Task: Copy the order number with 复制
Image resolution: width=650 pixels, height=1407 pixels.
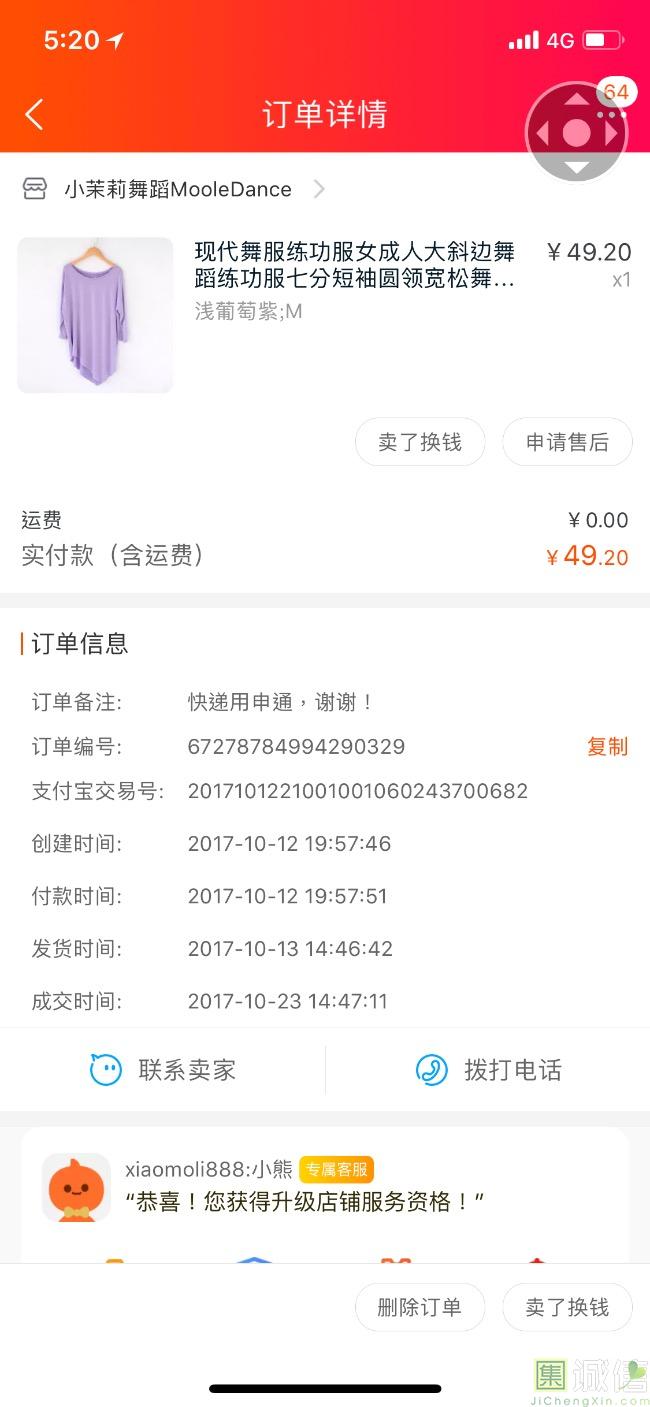Action: click(x=607, y=747)
